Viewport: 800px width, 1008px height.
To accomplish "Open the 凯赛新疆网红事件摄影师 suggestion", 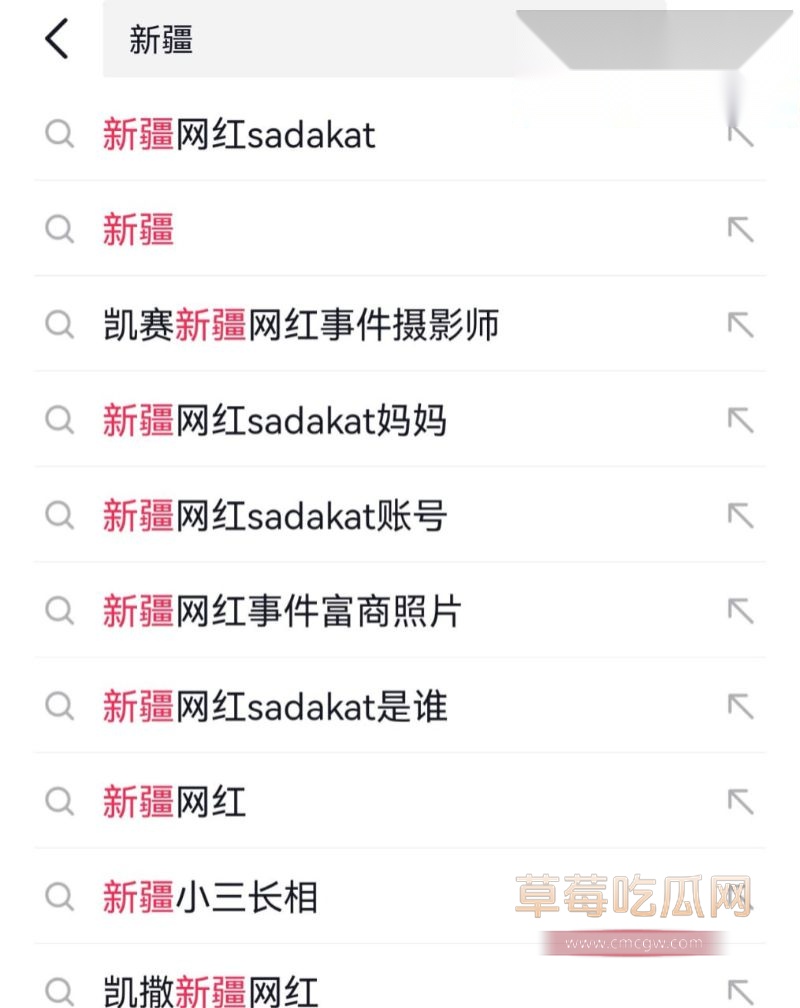I will (300, 325).
